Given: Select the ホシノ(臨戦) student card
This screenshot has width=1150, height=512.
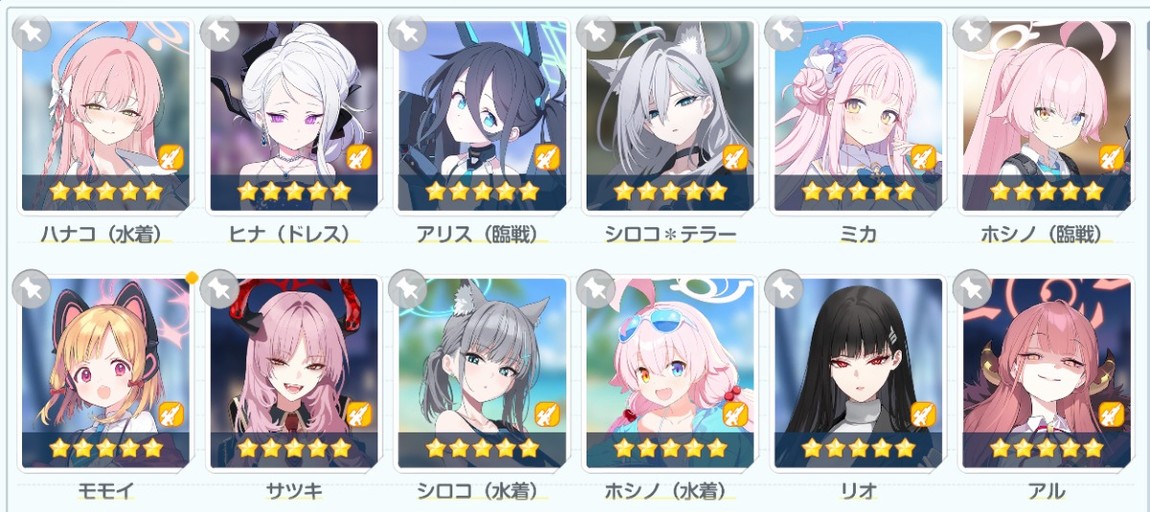Looking at the screenshot, I should click(x=1045, y=115).
